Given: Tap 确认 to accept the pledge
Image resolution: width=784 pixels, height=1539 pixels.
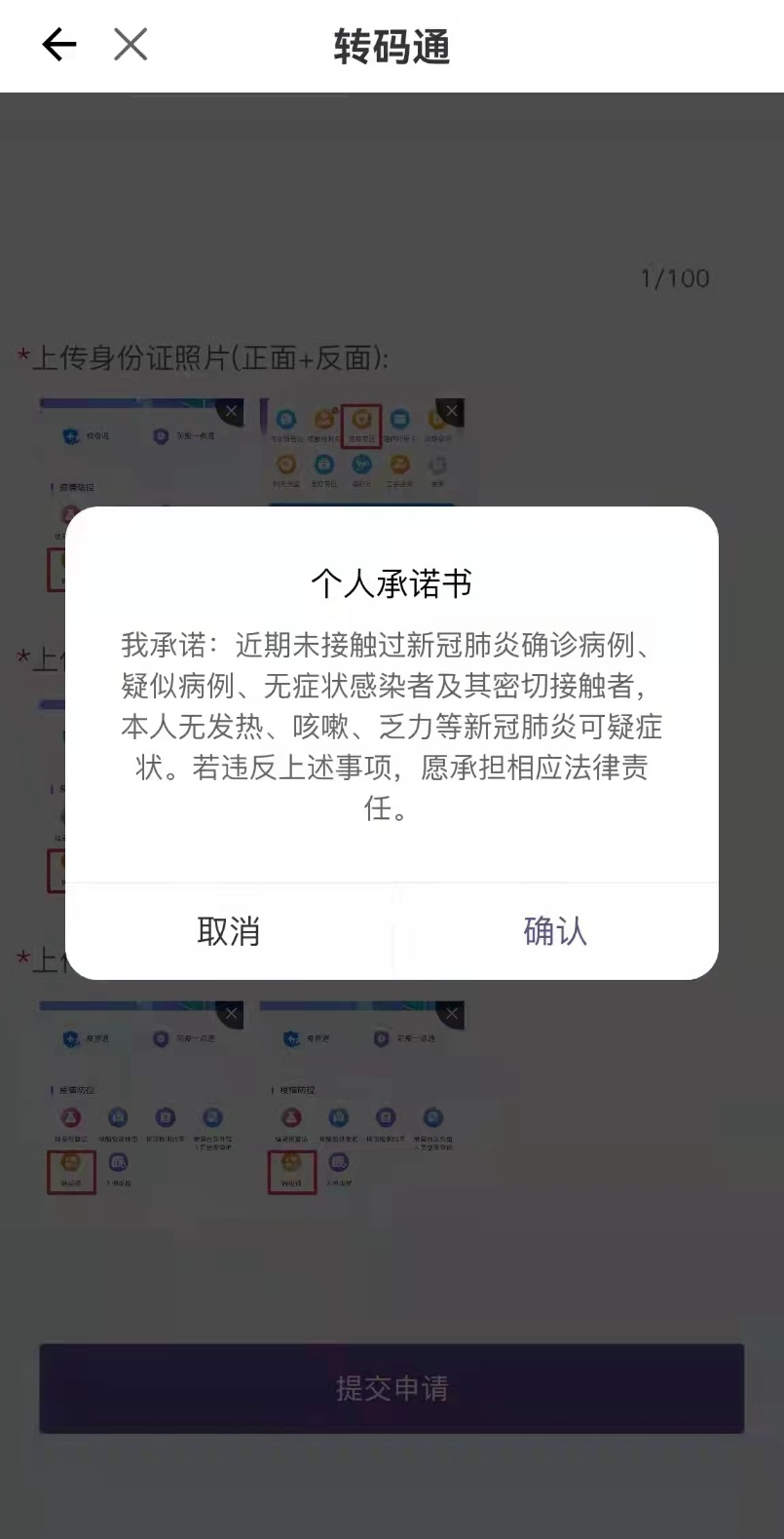Looking at the screenshot, I should click(555, 931).
